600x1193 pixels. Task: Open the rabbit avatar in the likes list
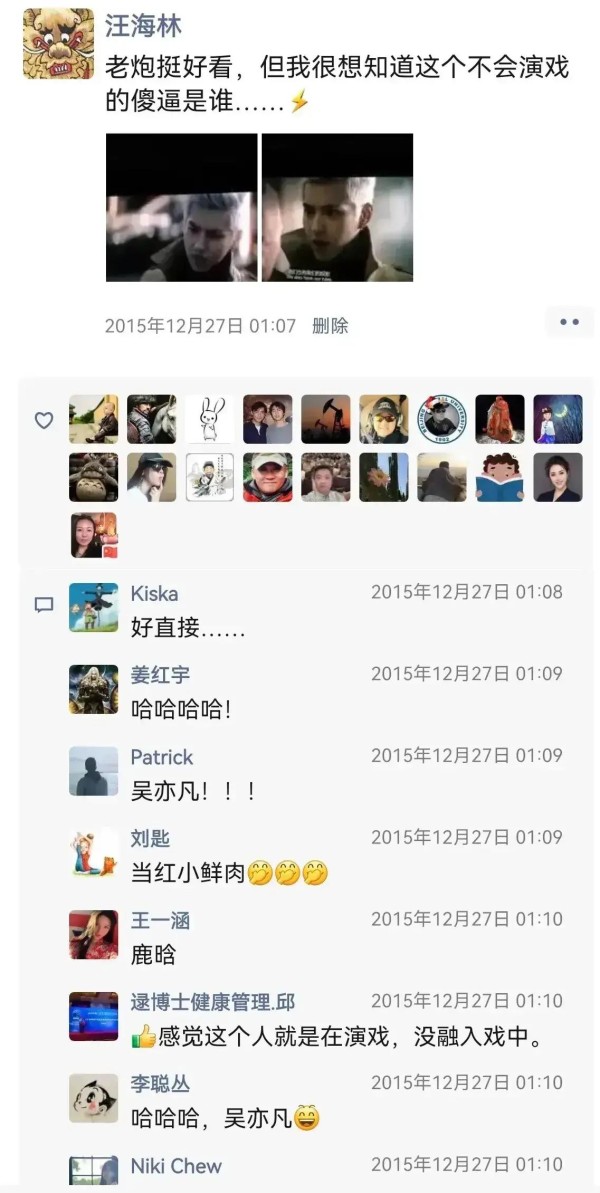pos(210,419)
